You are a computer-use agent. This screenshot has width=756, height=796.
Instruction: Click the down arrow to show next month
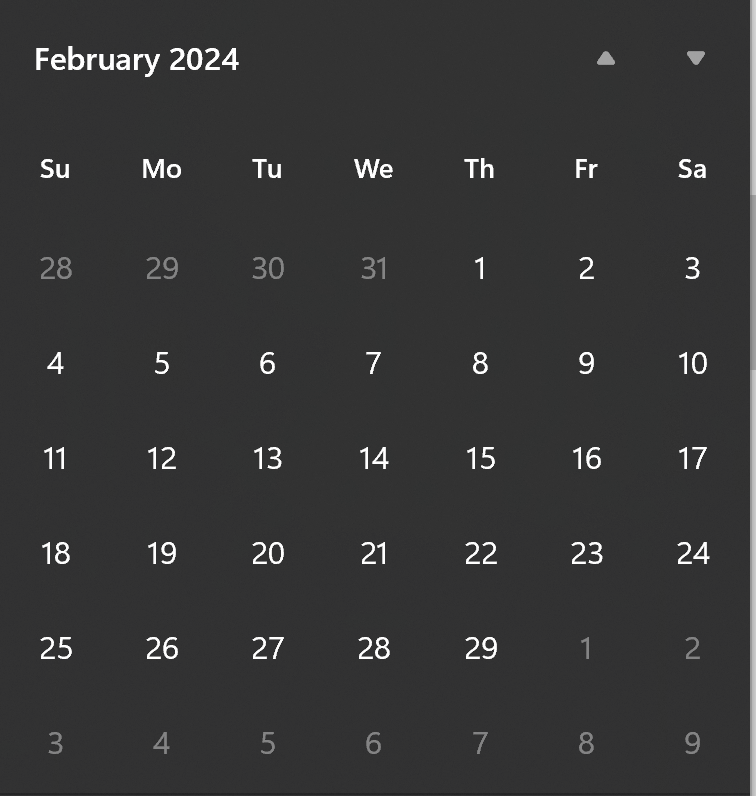pos(696,58)
